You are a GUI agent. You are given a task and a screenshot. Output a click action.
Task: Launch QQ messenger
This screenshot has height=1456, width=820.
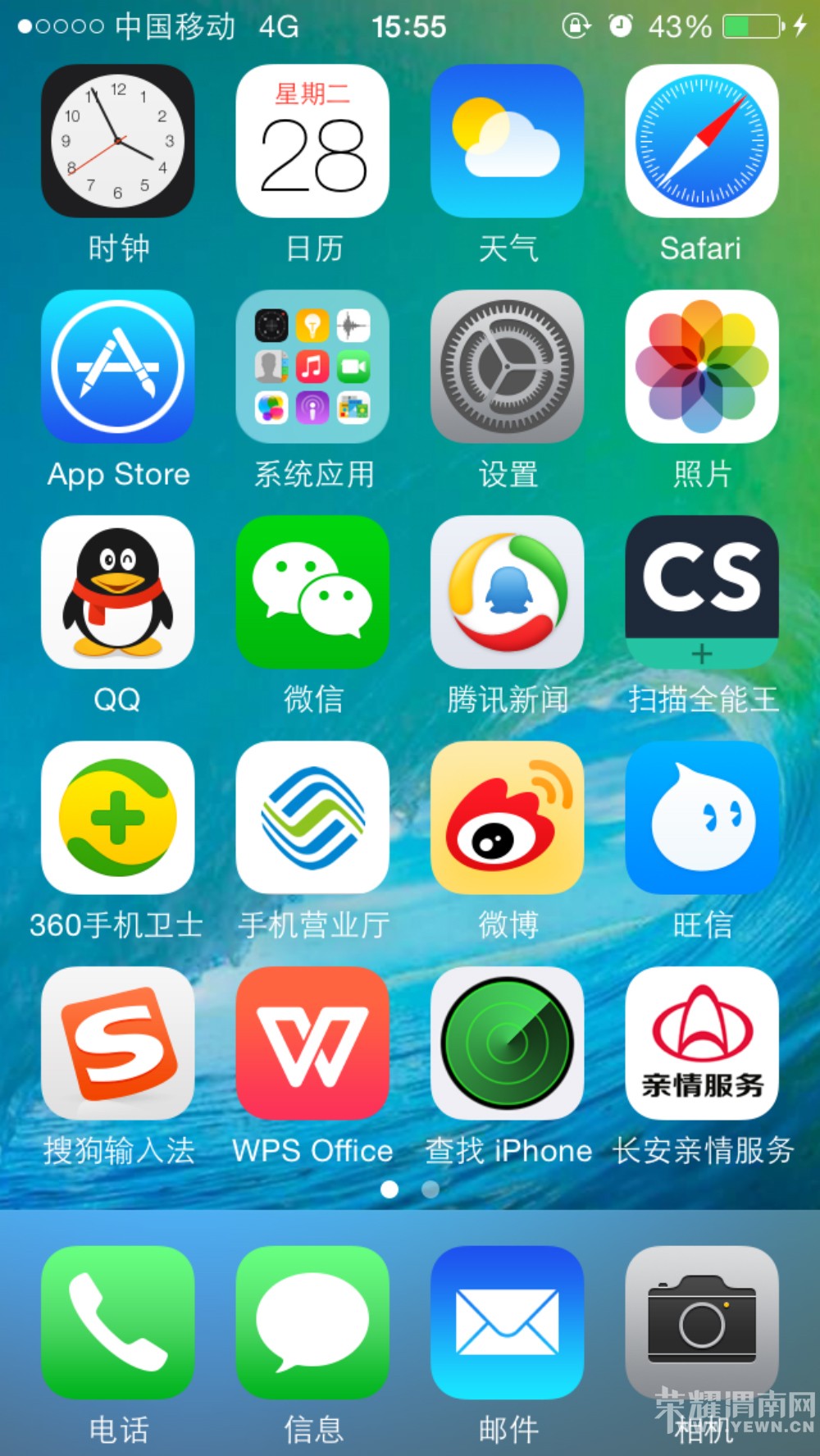click(118, 592)
